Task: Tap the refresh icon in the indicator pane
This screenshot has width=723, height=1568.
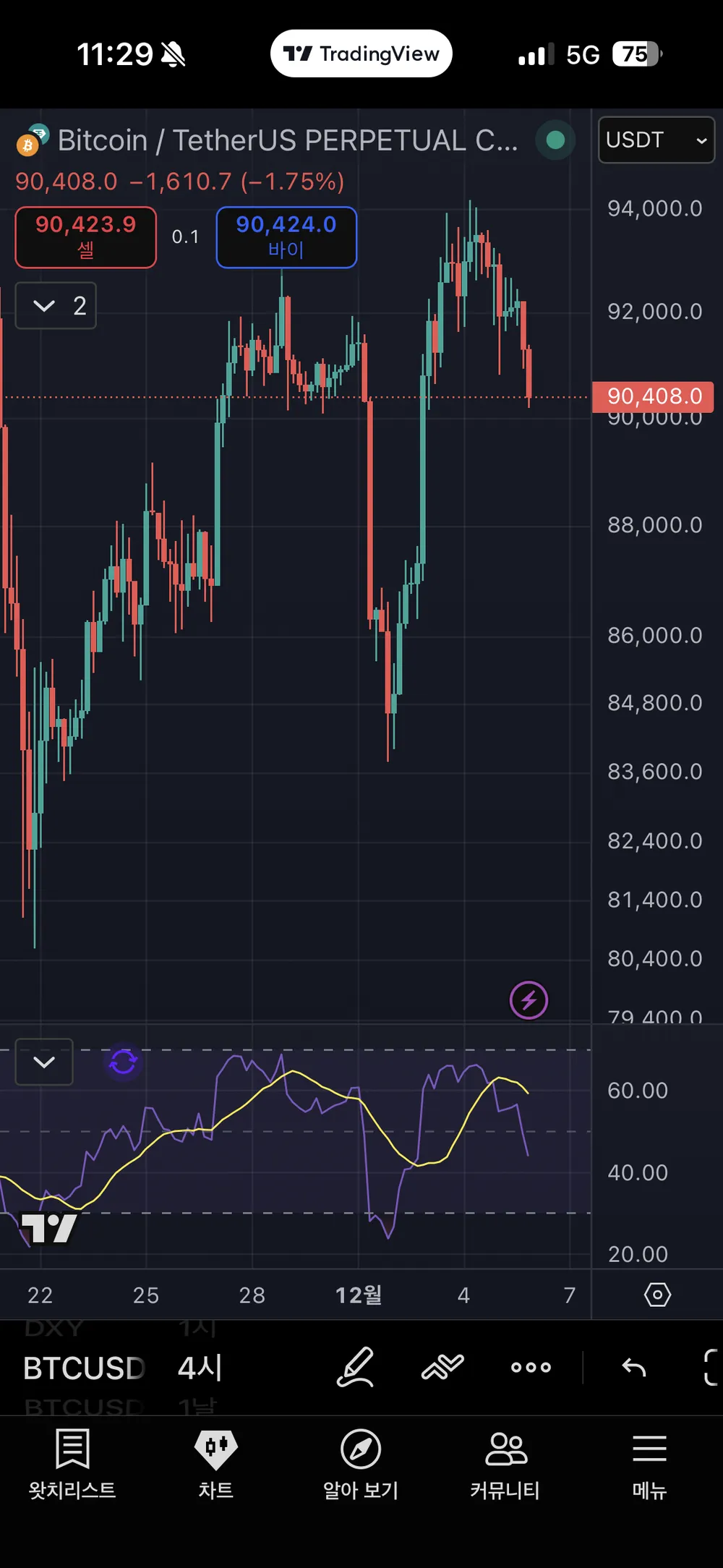Action: click(123, 1062)
